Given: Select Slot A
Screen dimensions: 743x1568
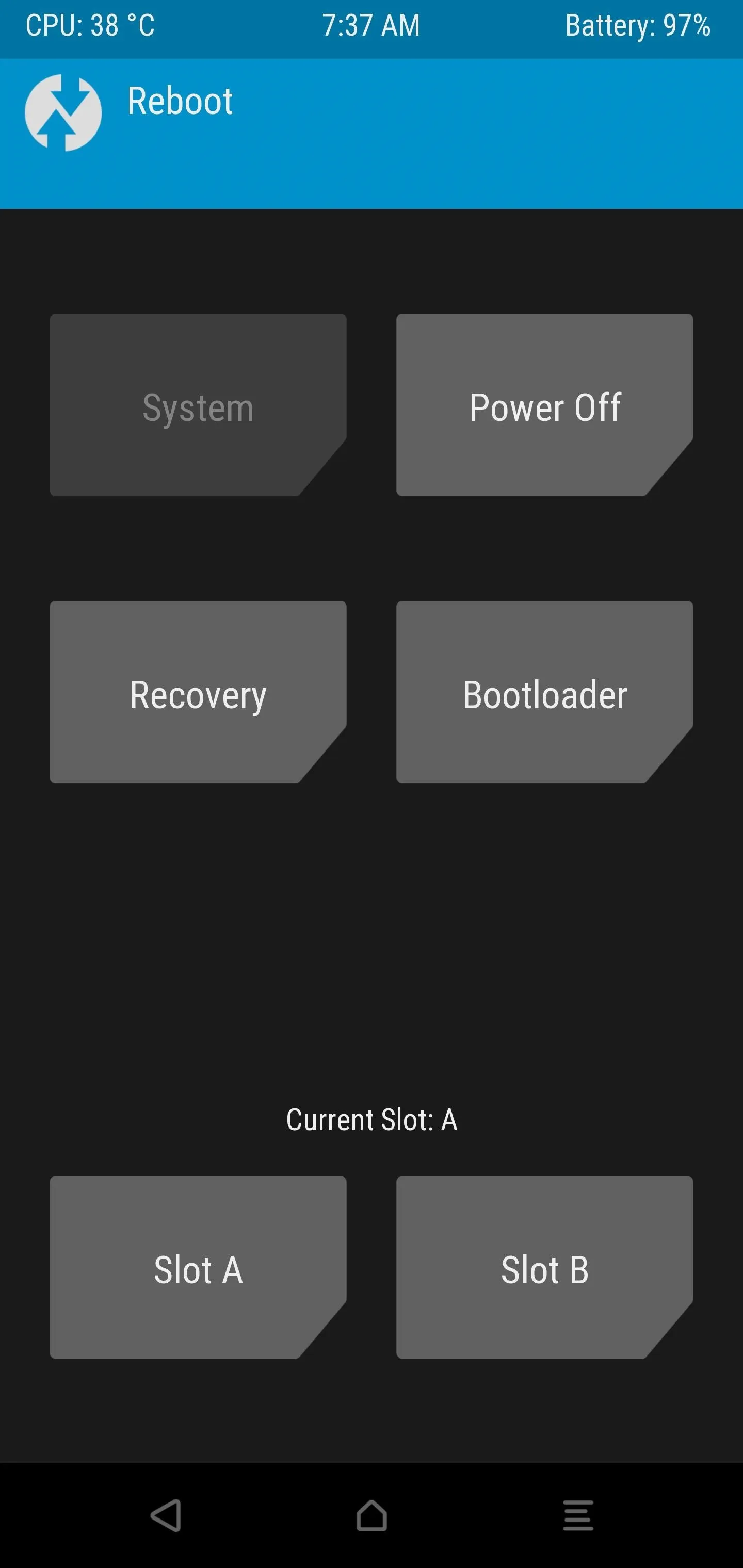Looking at the screenshot, I should pyautogui.click(x=198, y=1267).
